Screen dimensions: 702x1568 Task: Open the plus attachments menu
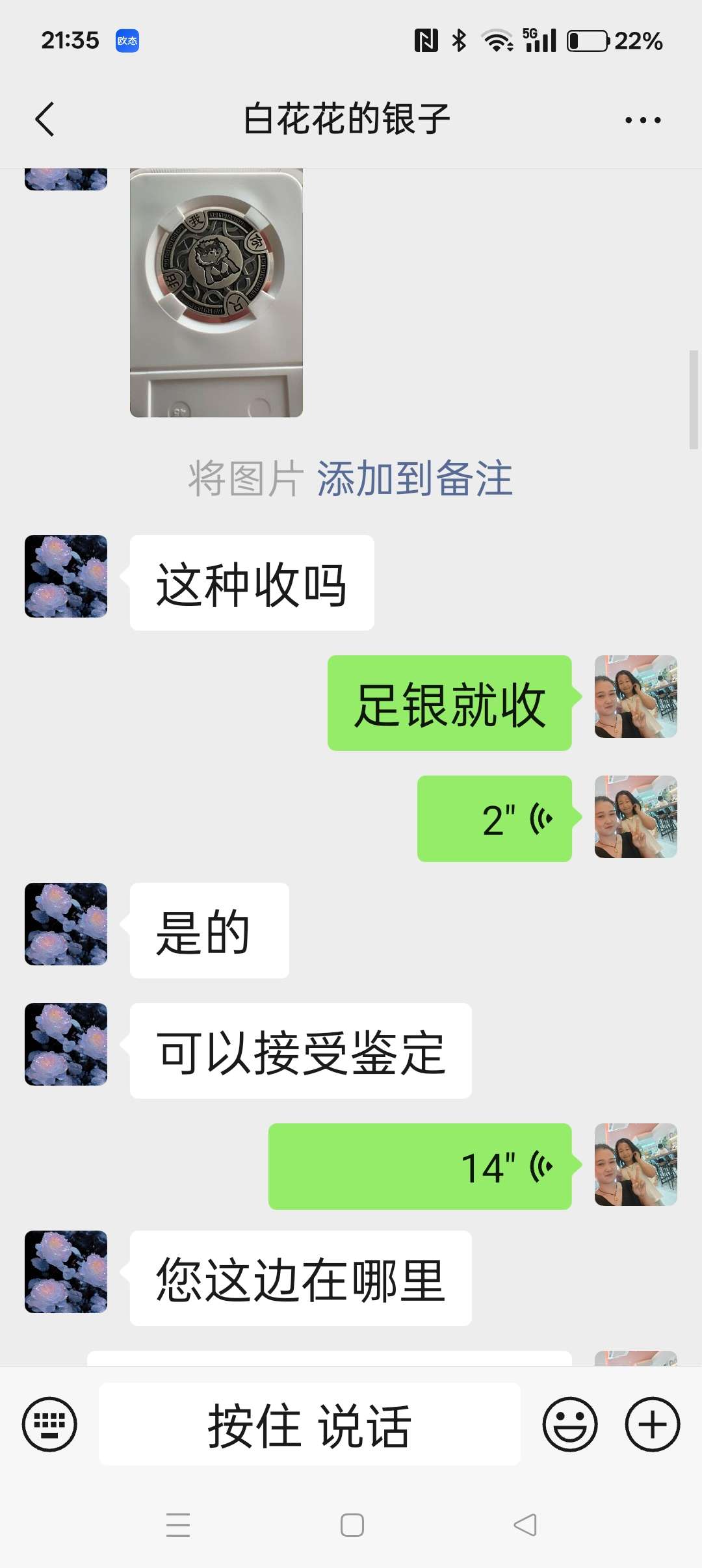pos(652,1424)
